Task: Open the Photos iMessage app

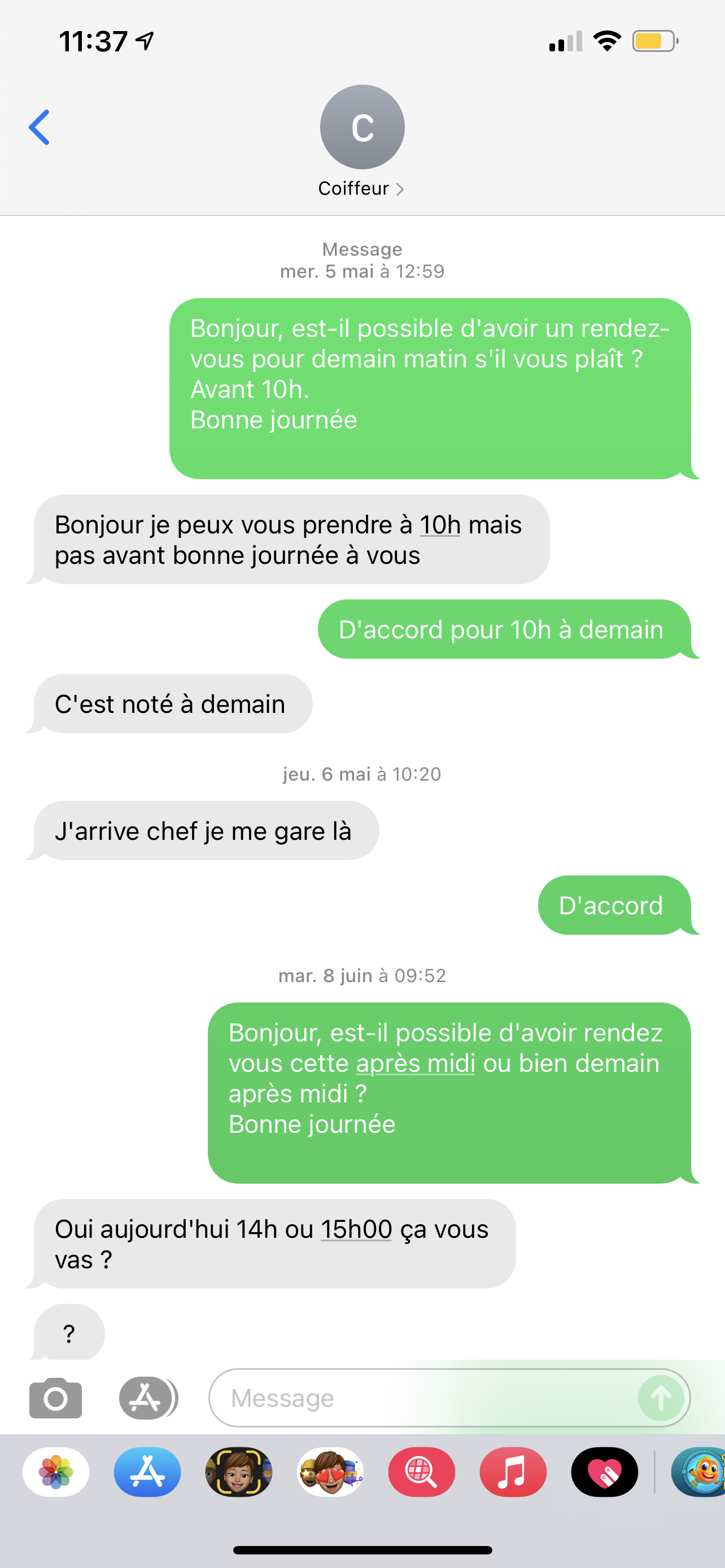Action: pos(56,1473)
